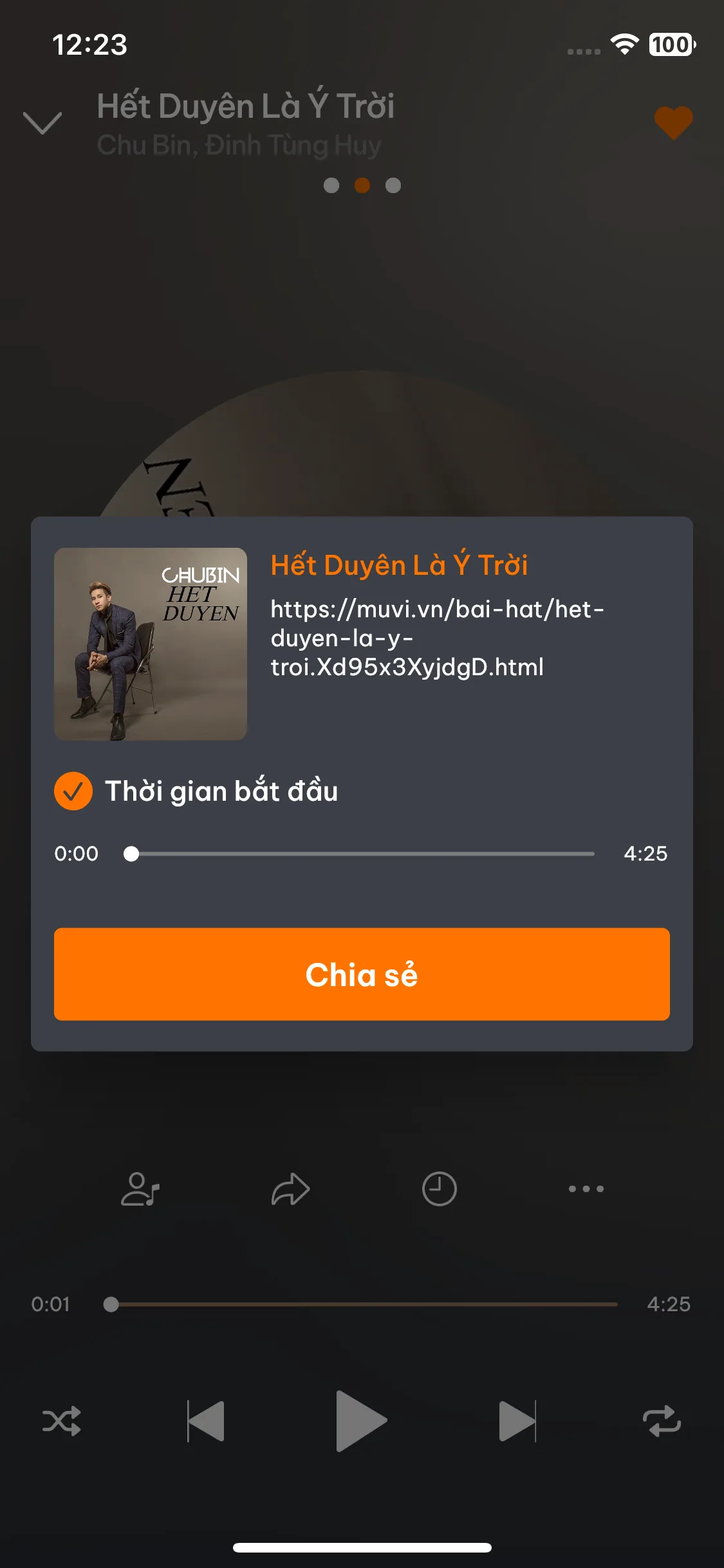The width and height of the screenshot is (724, 1568).
Task: Open the three-dot more options menu
Action: point(586,1189)
